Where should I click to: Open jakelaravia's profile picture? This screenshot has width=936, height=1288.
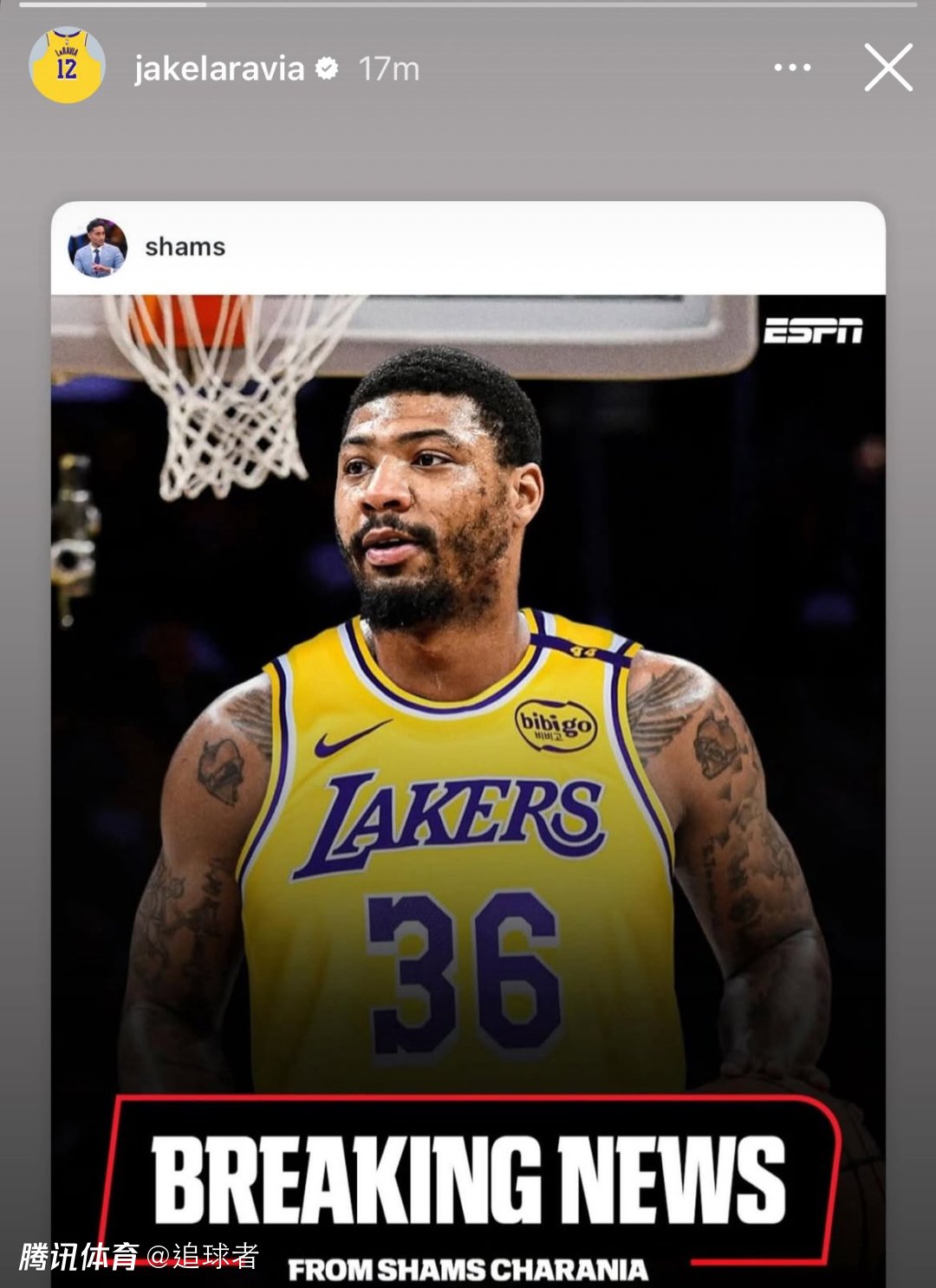67,66
